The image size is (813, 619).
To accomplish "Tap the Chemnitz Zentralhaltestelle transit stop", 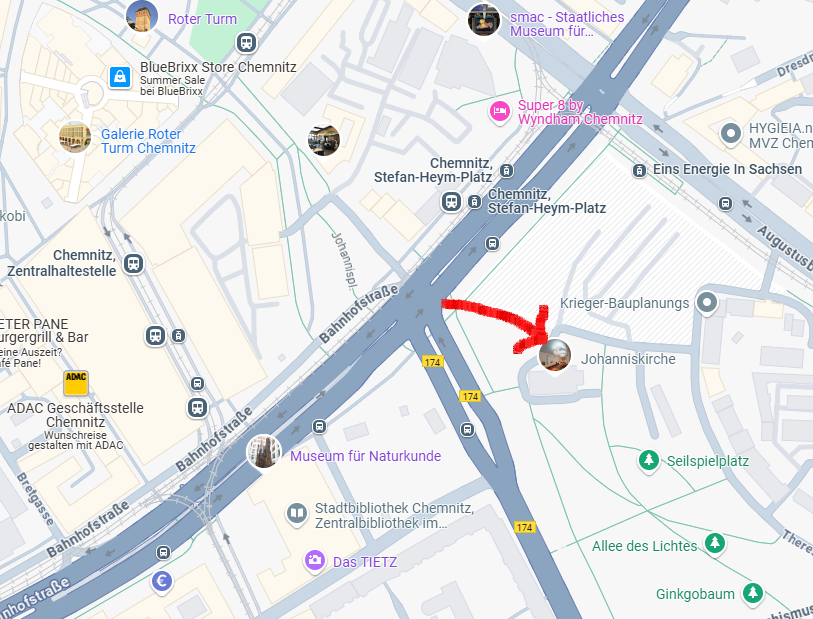I will click(x=134, y=264).
